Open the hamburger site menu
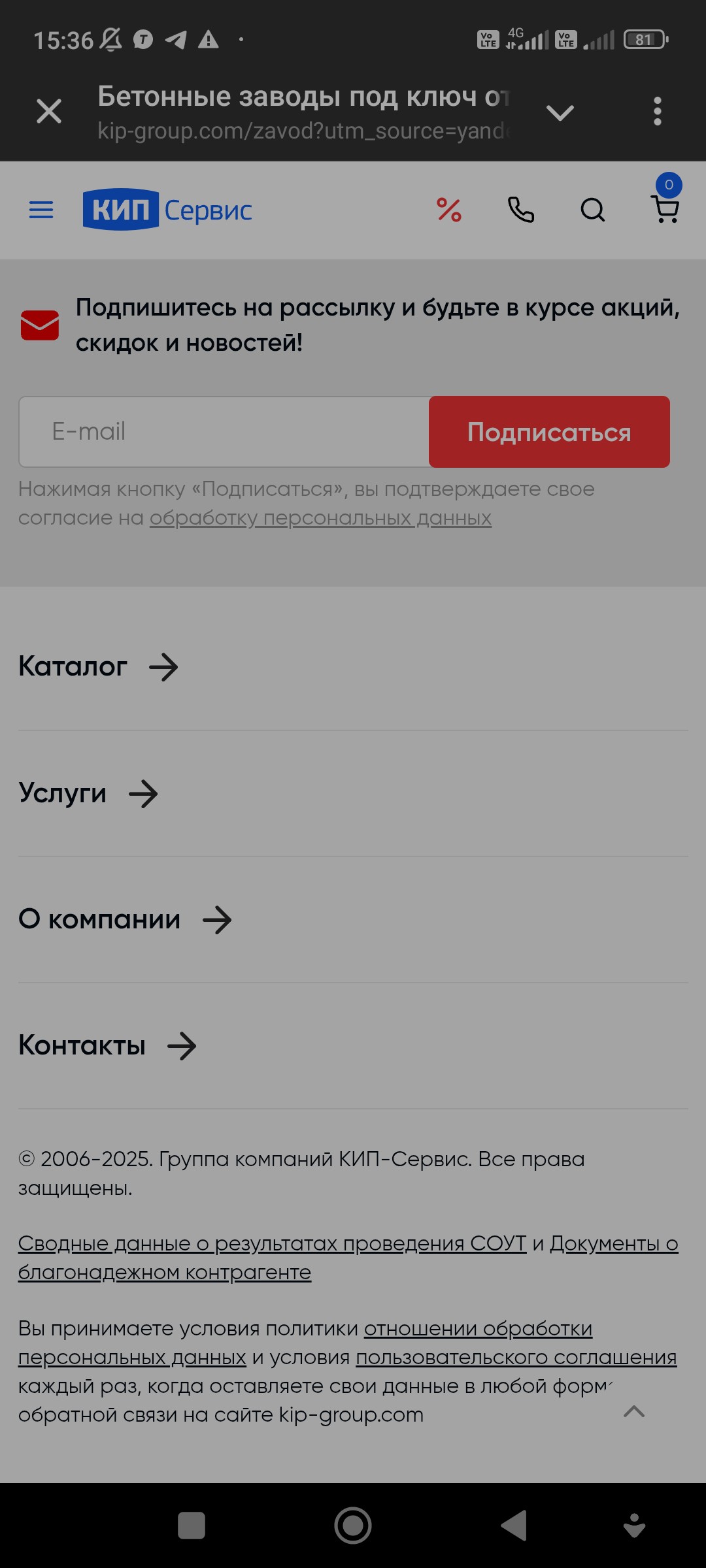706x1568 pixels. click(x=41, y=210)
